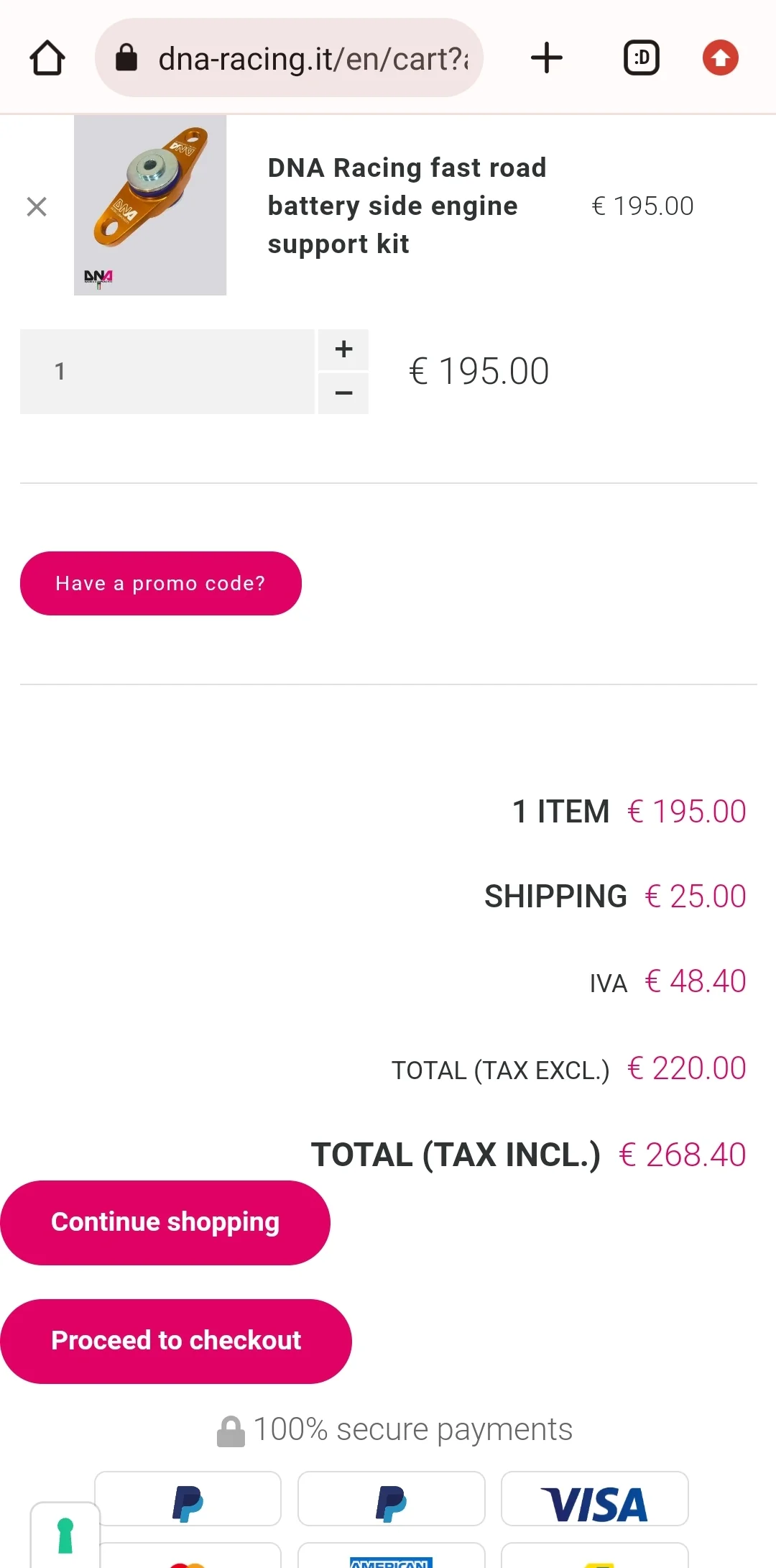Screen dimensions: 776x1568
Task: Open the green keyhole privacy widget
Action: tap(65, 1536)
